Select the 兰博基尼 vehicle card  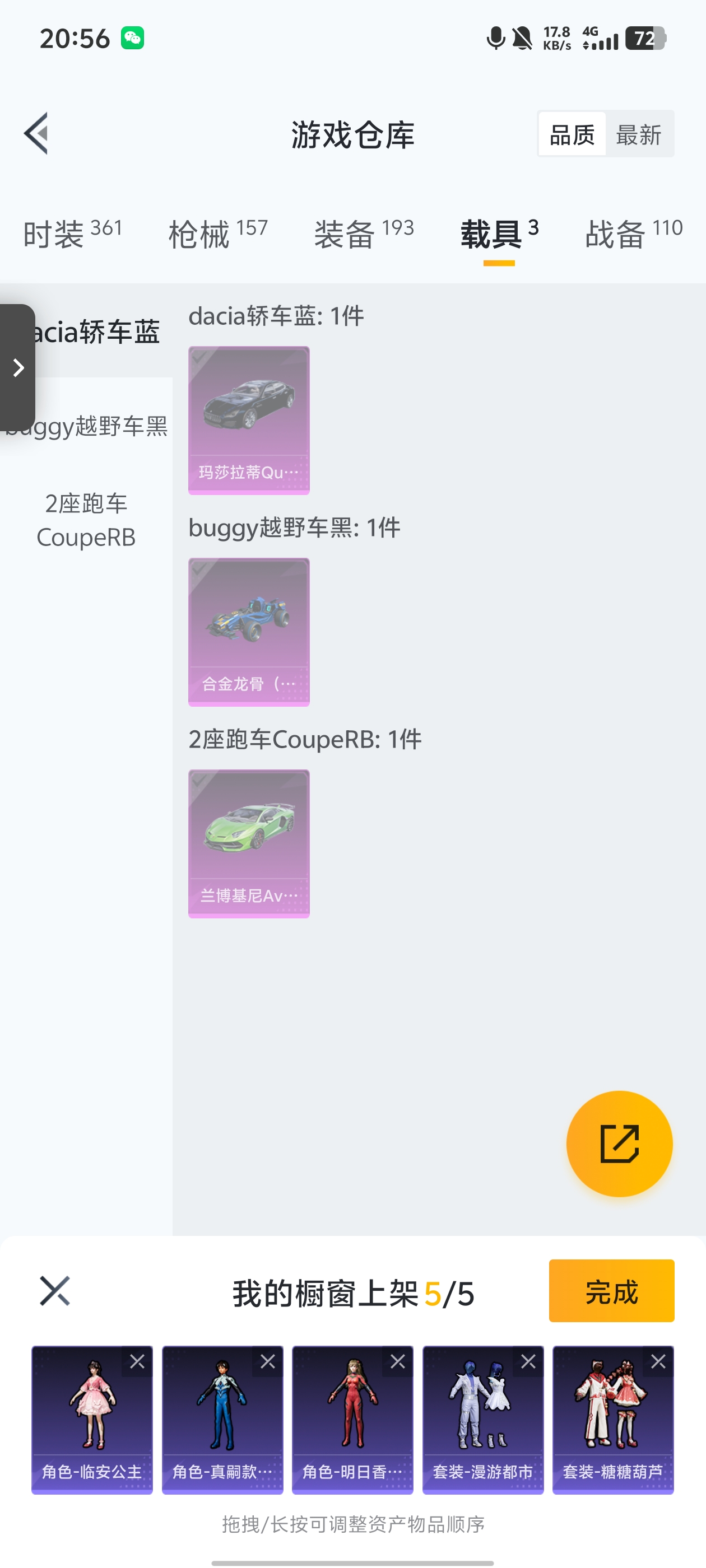point(249,844)
